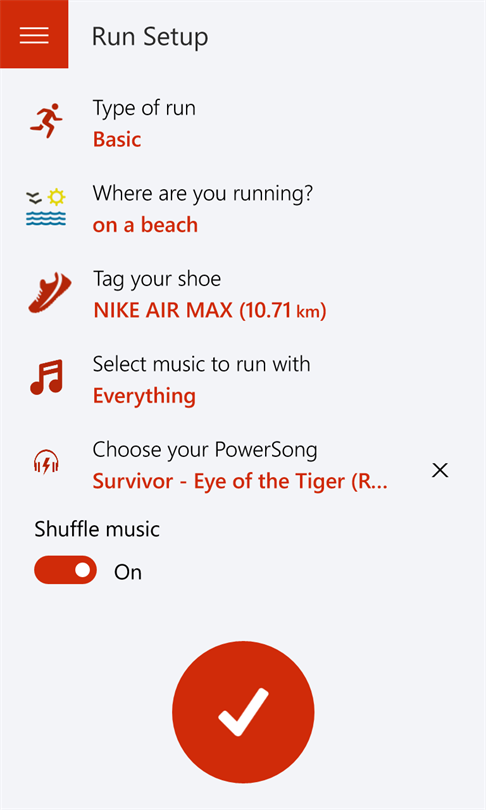Choose music to run with
The width and height of the screenshot is (486, 810).
coord(243,380)
